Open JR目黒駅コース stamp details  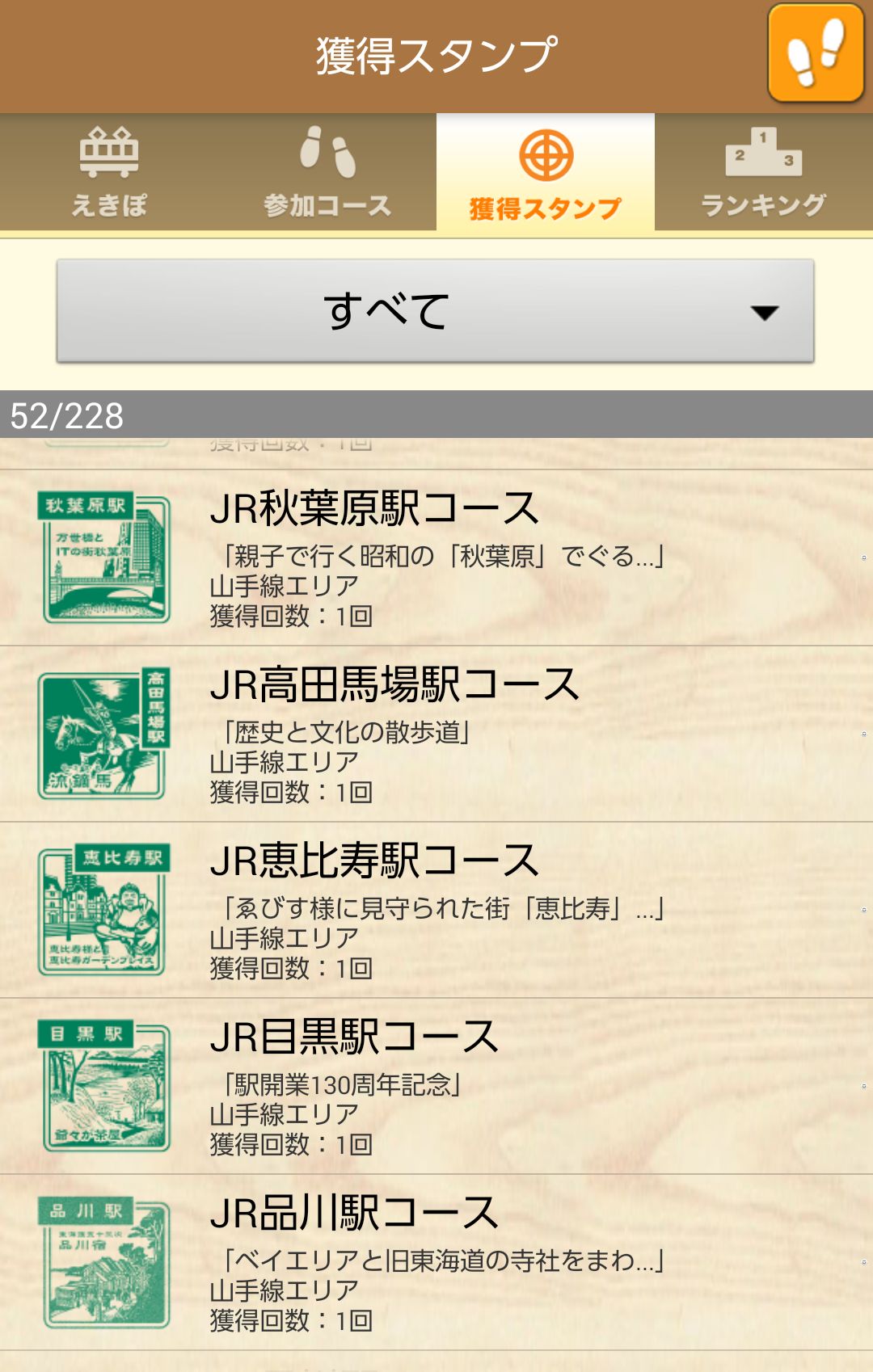(436, 1087)
